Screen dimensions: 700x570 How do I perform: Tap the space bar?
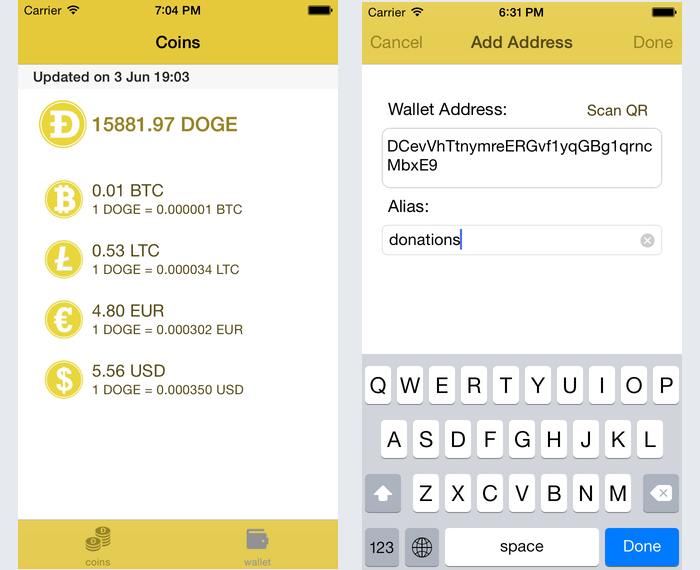(521, 547)
